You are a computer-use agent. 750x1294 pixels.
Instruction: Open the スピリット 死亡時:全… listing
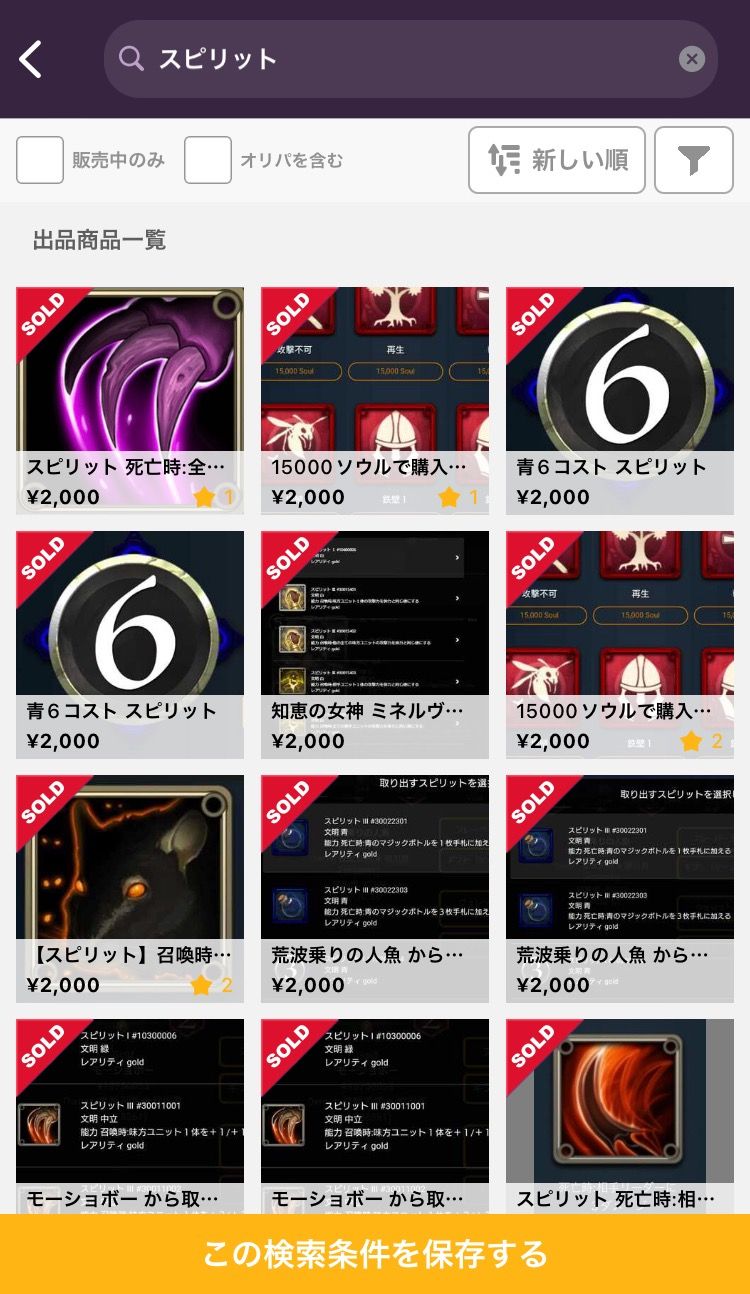click(x=130, y=400)
